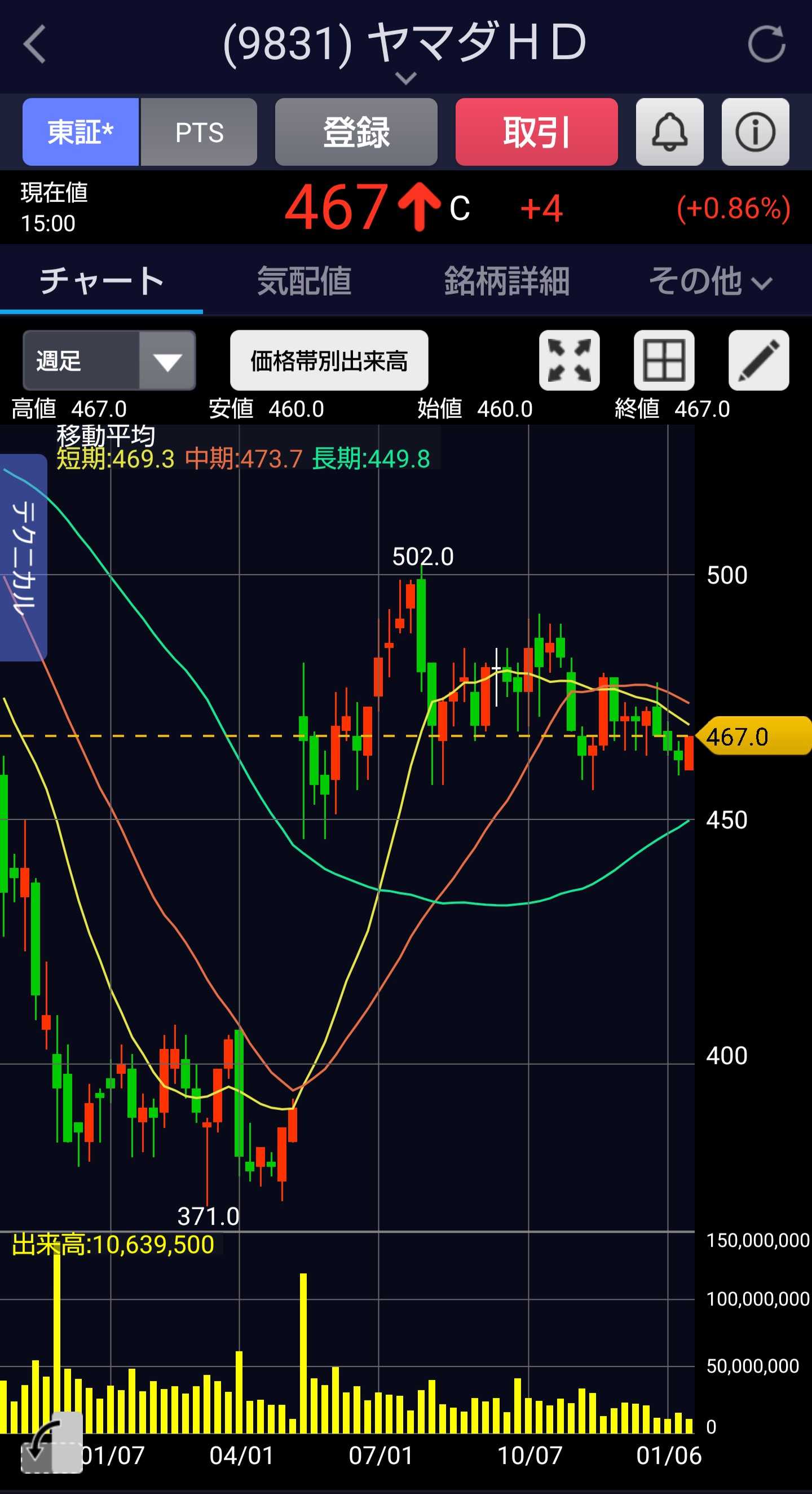
Task: Tap the 登録 button
Action: tap(356, 131)
